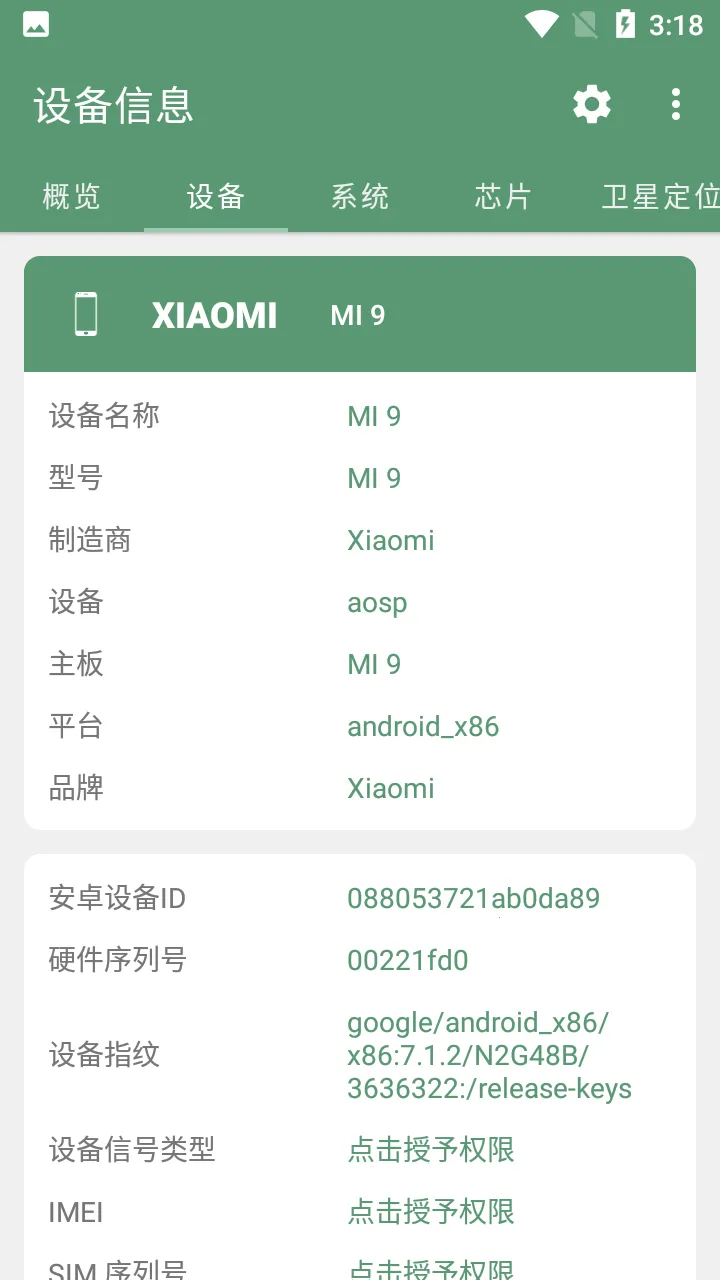Open the settings gear icon
720x1280 pixels.
point(591,104)
